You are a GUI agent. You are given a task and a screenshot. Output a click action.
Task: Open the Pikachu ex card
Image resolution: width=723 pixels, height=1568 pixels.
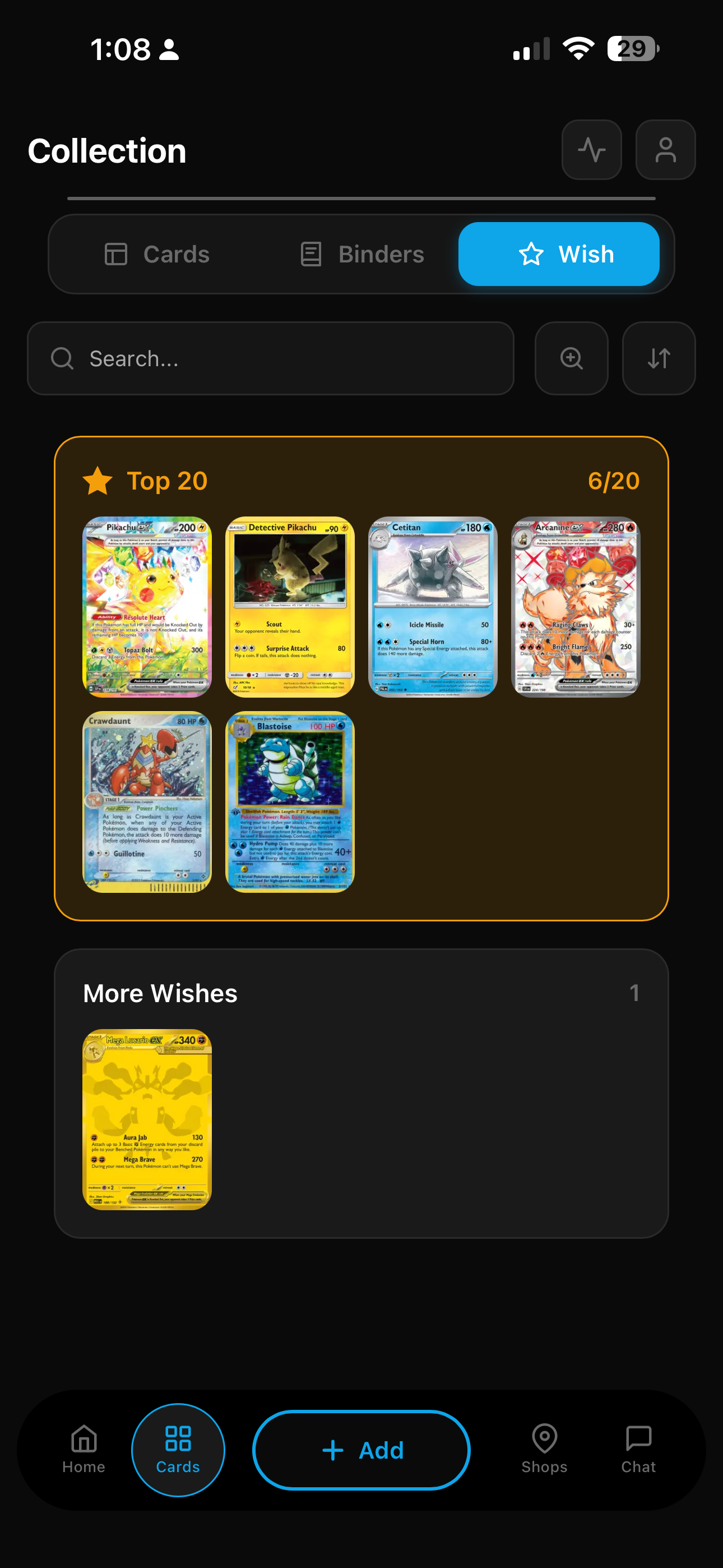[x=147, y=607]
